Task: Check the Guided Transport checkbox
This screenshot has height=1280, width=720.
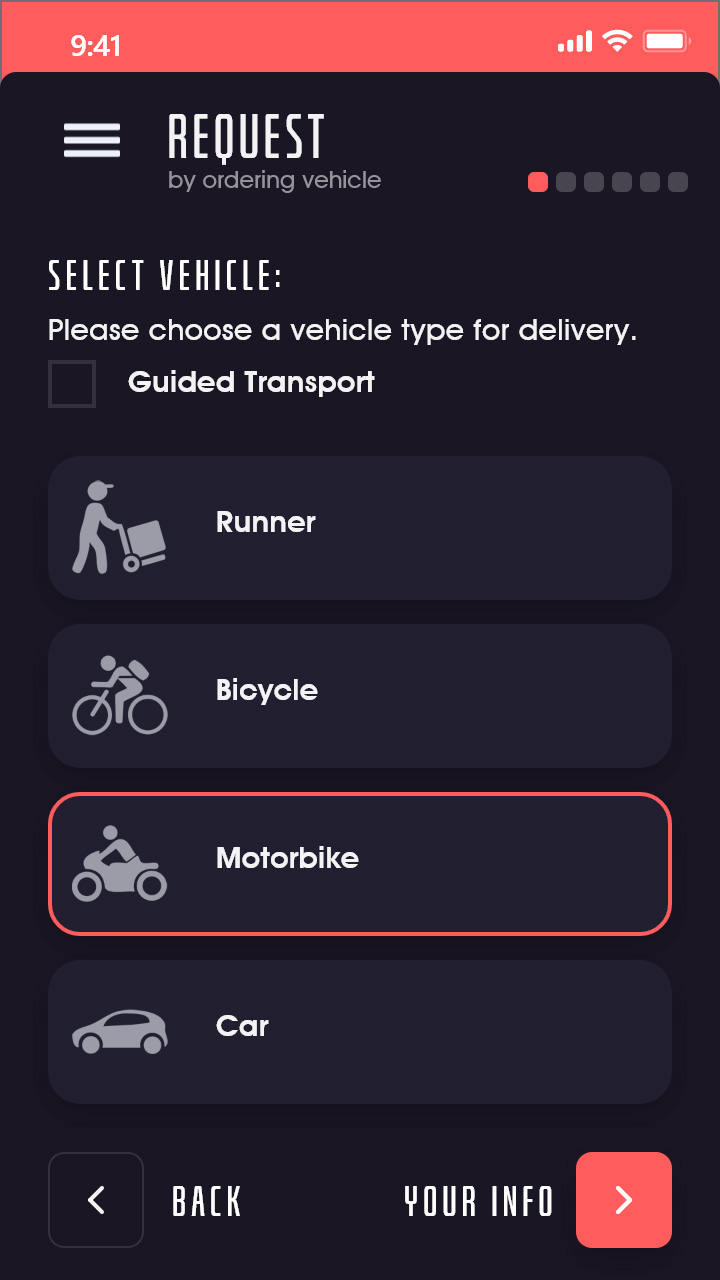Action: point(72,384)
